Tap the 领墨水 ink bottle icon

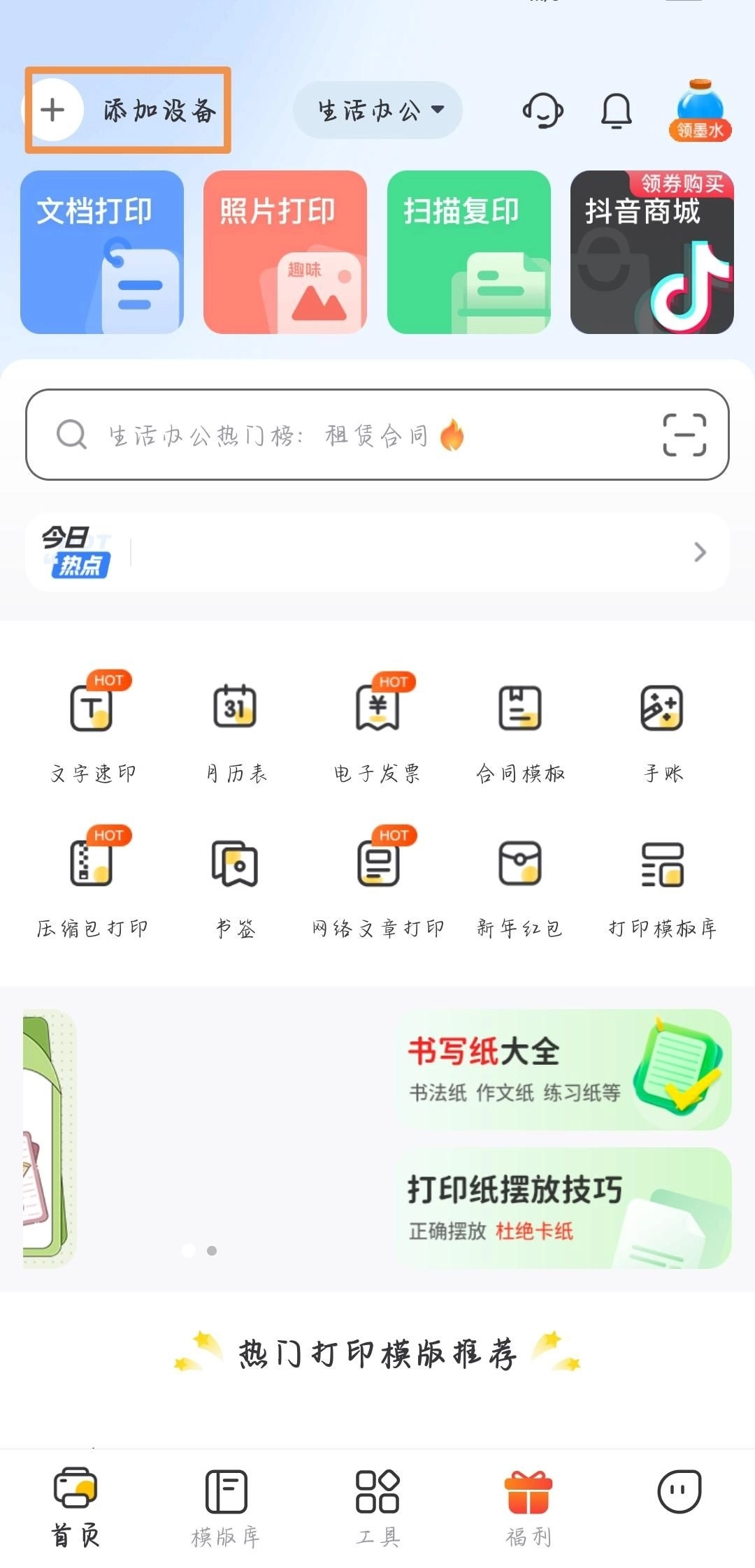(700, 110)
